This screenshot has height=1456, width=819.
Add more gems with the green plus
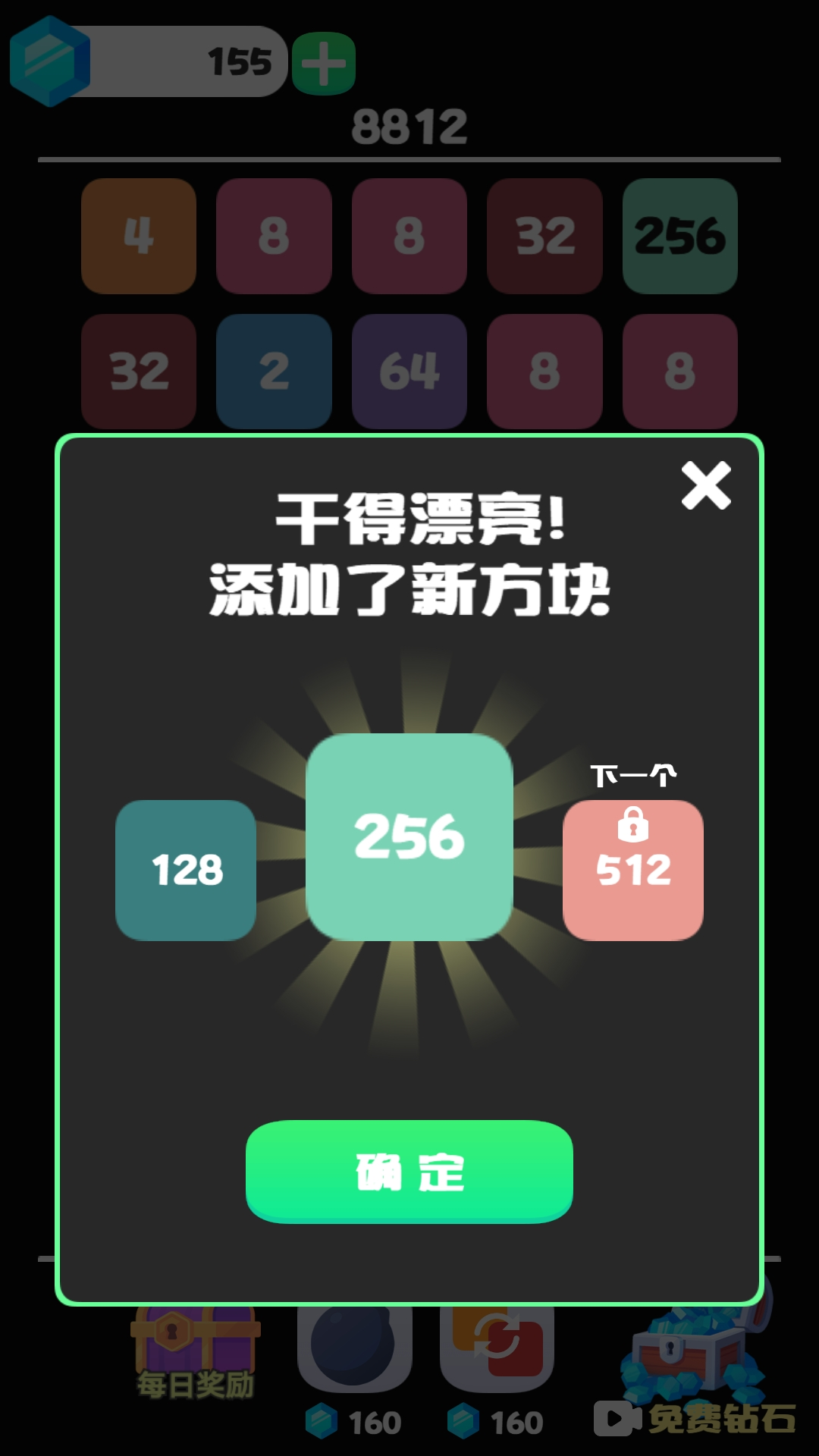click(324, 64)
